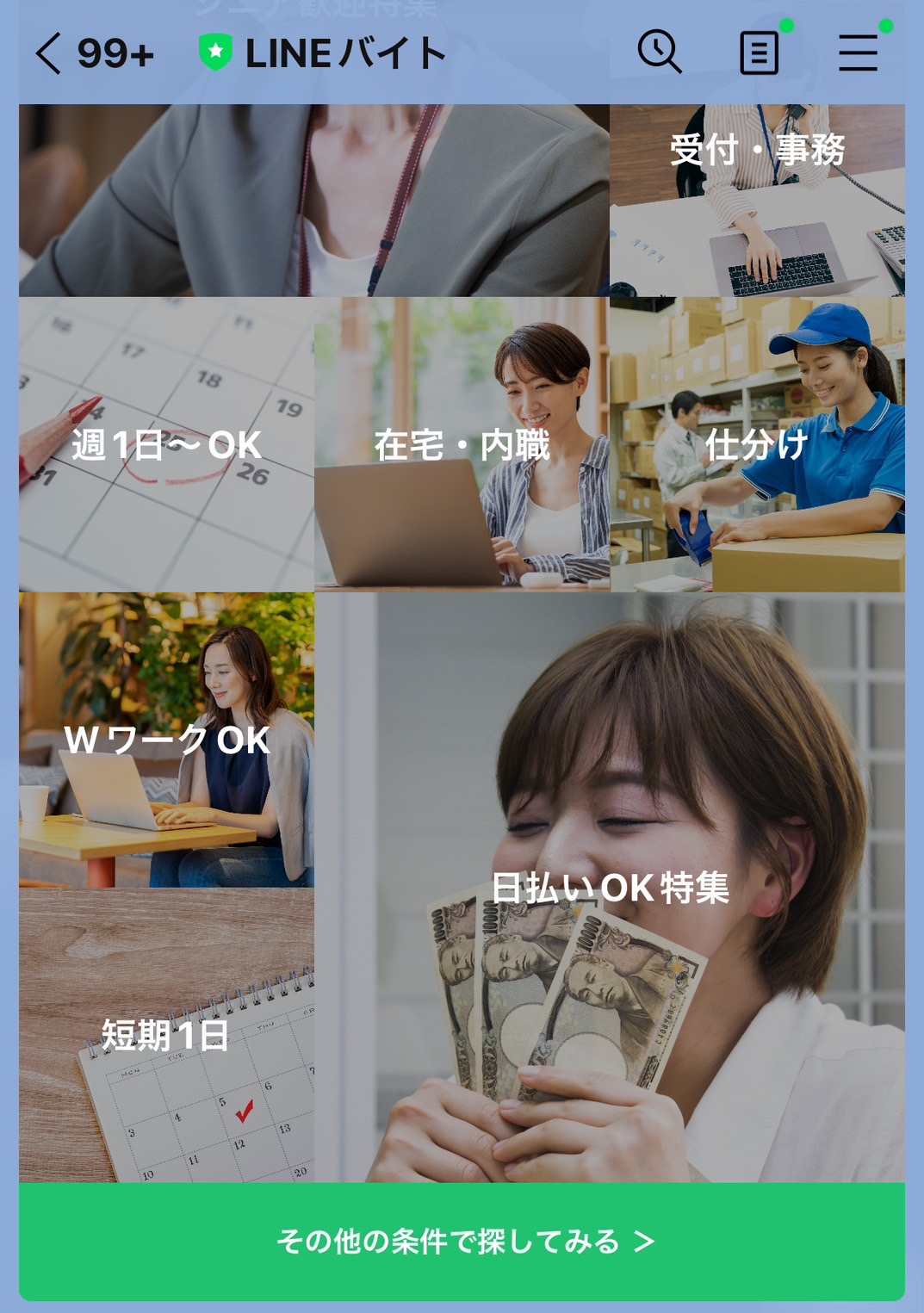This screenshot has height=1313, width=924.
Task: Select the 週1日〜OK tile
Action: tap(166, 445)
